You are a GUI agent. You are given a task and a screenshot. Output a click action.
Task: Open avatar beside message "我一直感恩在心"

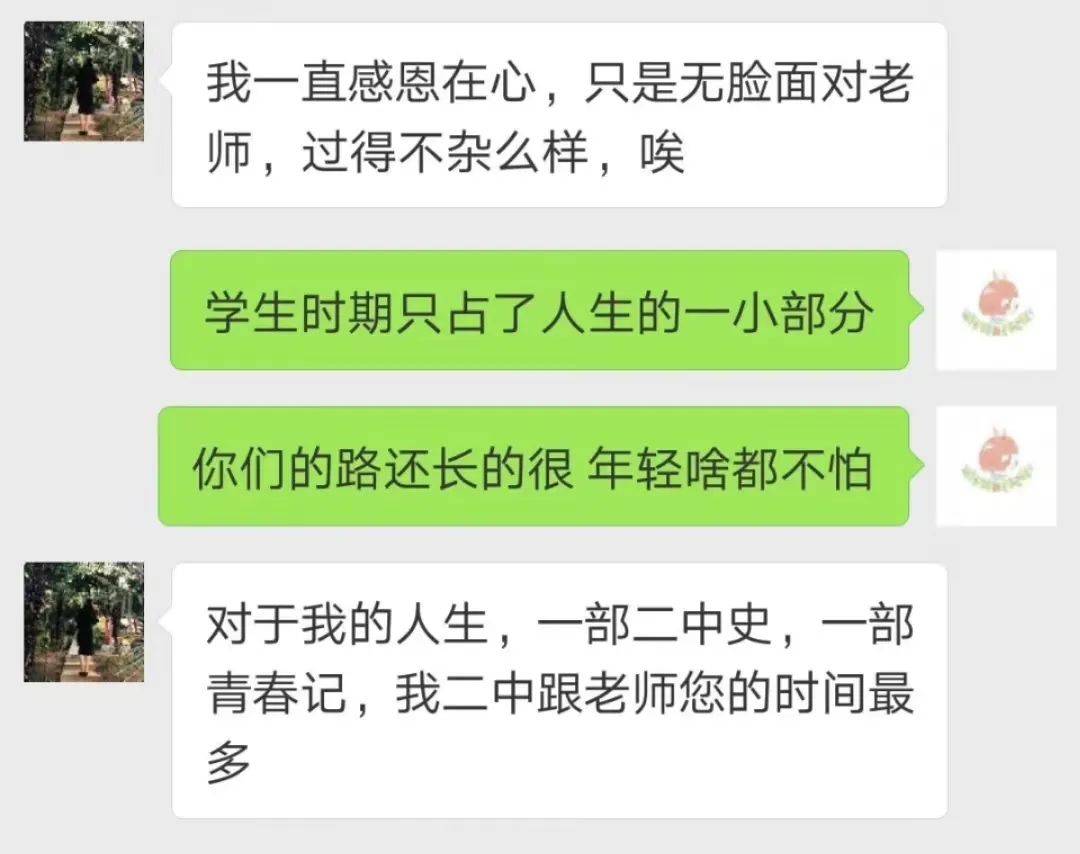tap(84, 81)
